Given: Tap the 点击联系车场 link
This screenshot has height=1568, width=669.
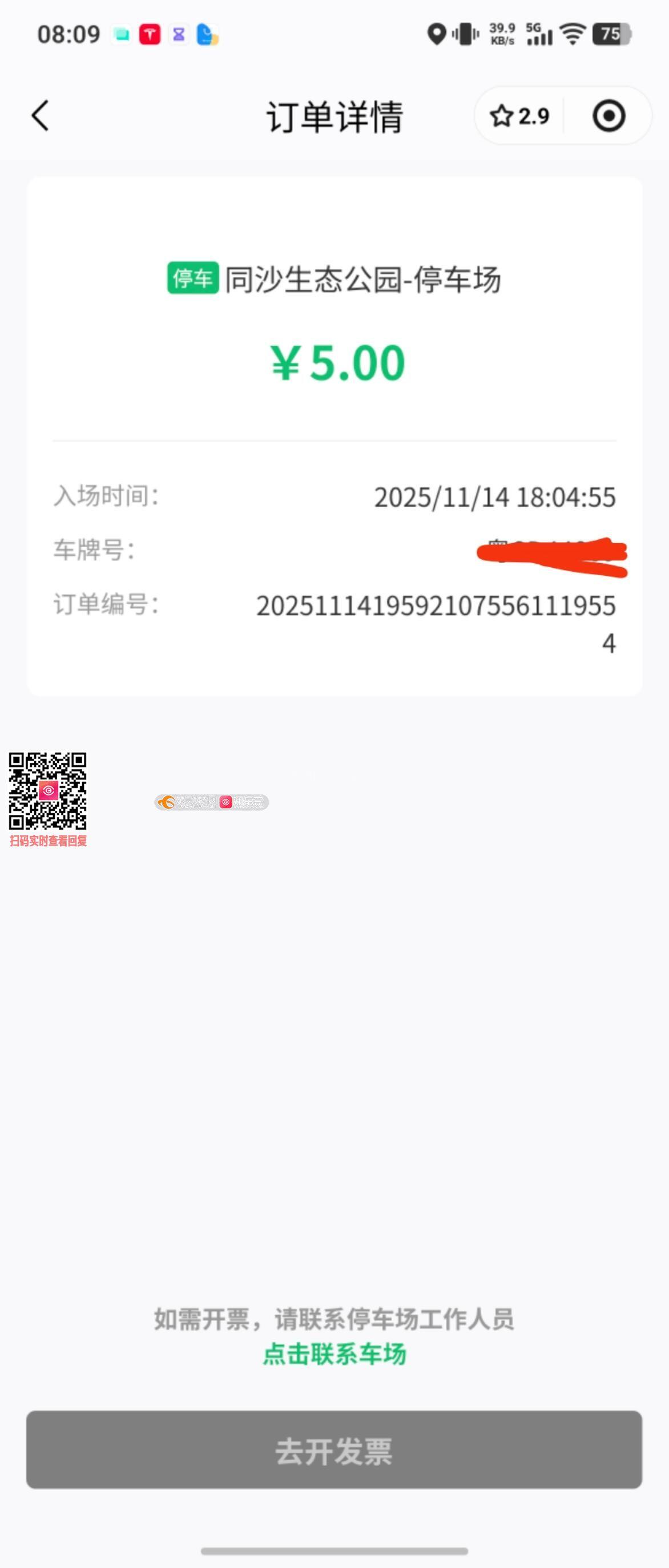Looking at the screenshot, I should [x=334, y=1355].
